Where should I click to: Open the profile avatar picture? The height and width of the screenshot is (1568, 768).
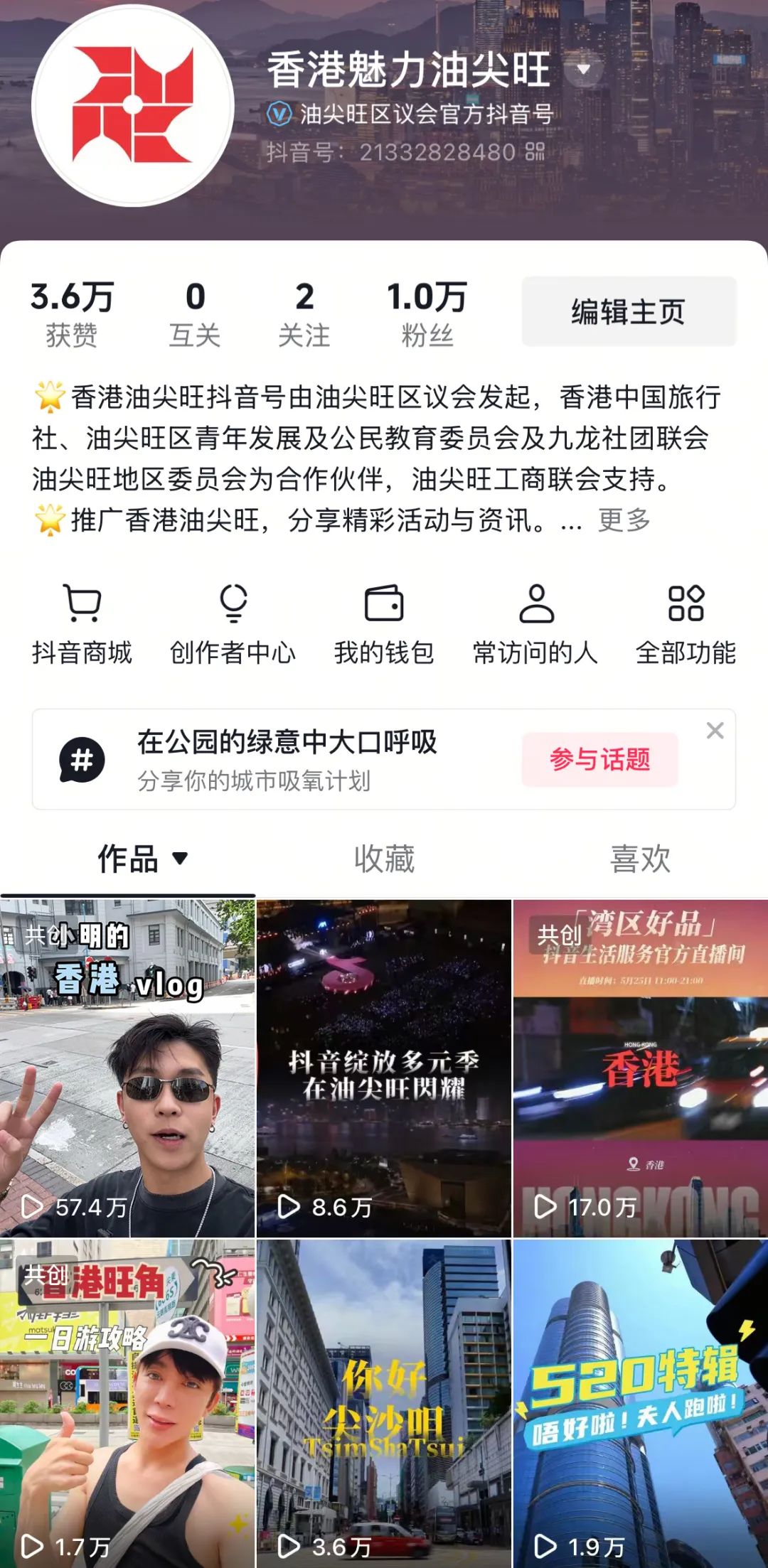click(133, 105)
